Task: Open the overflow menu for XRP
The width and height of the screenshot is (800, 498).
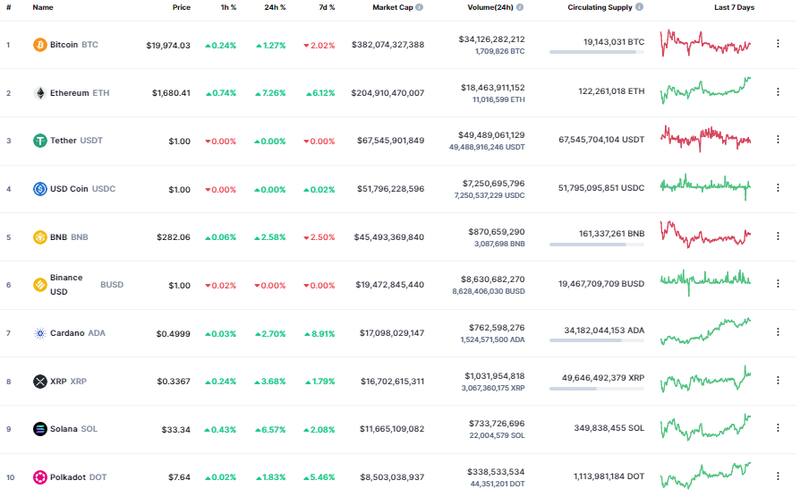Action: [778, 380]
